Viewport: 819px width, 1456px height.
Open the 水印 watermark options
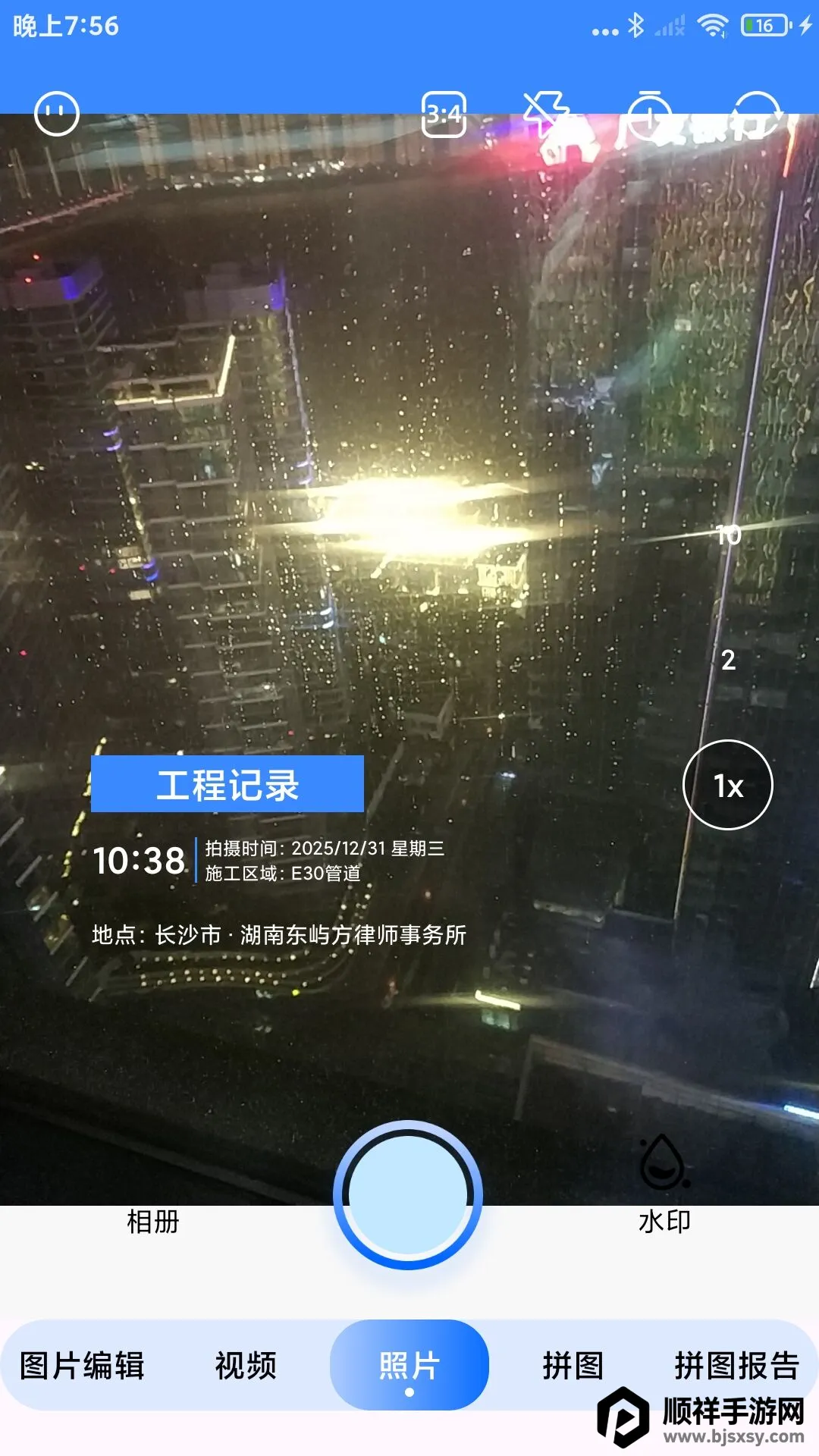[664, 1183]
